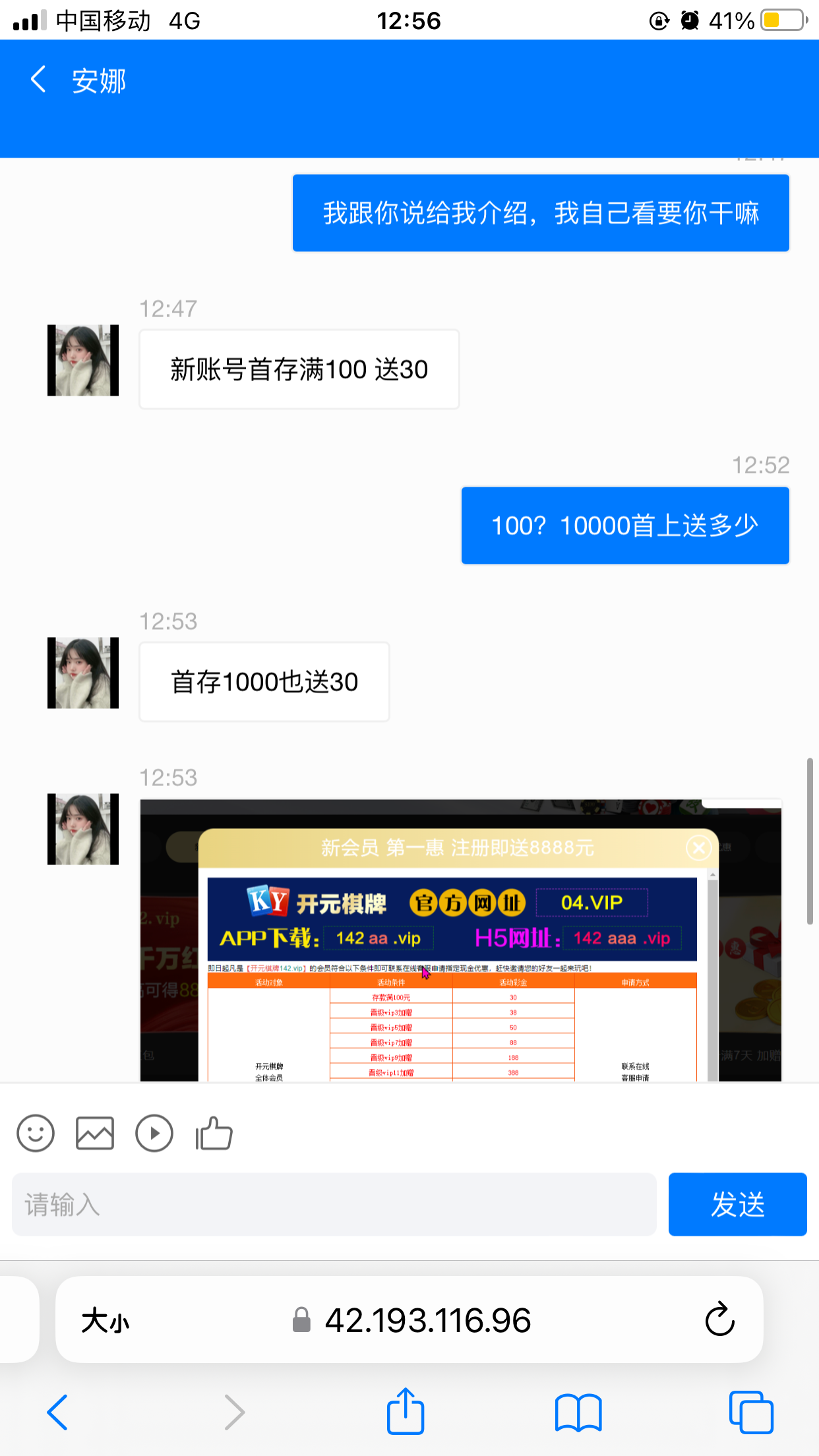Open the promo image sent at 12:53
819x1456 pixels.
click(x=460, y=940)
